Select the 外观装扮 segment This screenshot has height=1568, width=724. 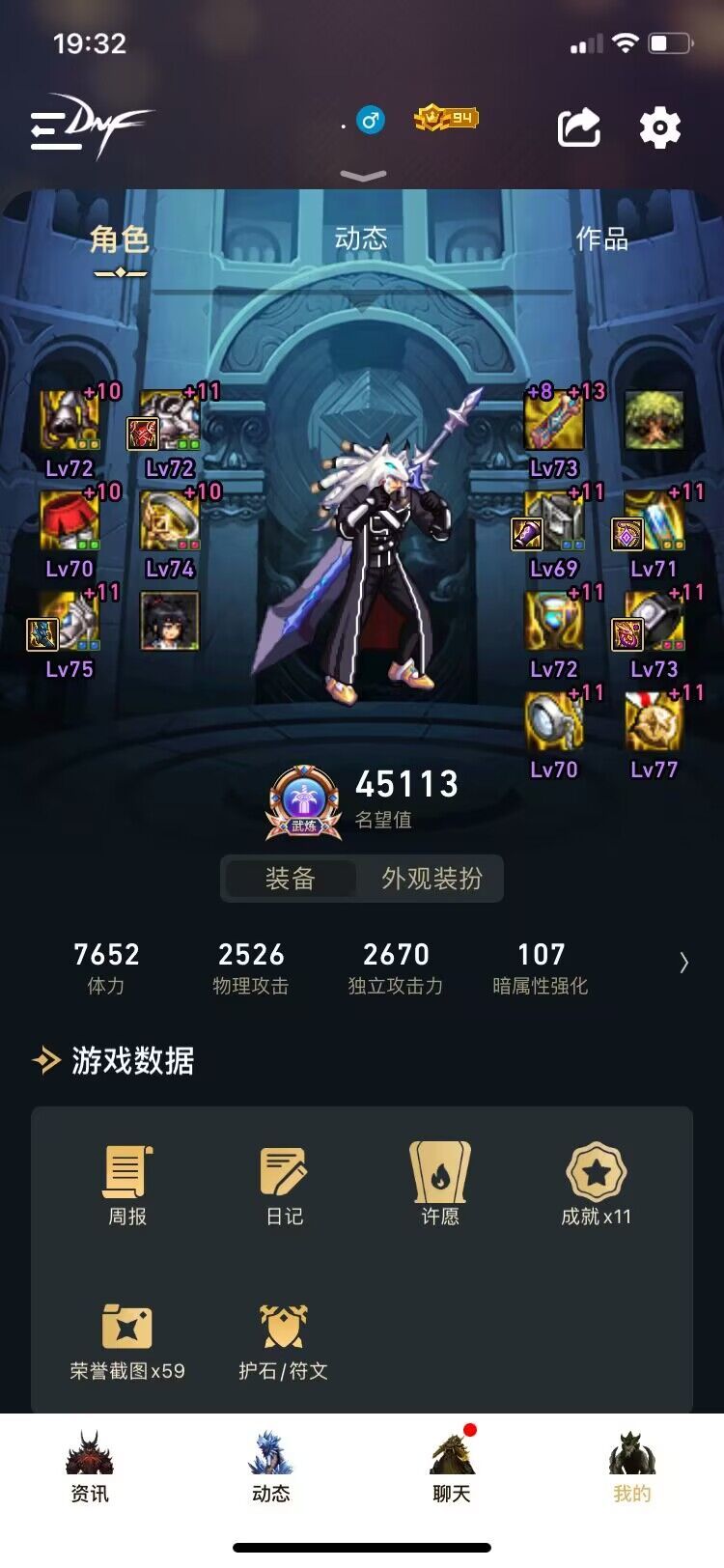pos(432,879)
